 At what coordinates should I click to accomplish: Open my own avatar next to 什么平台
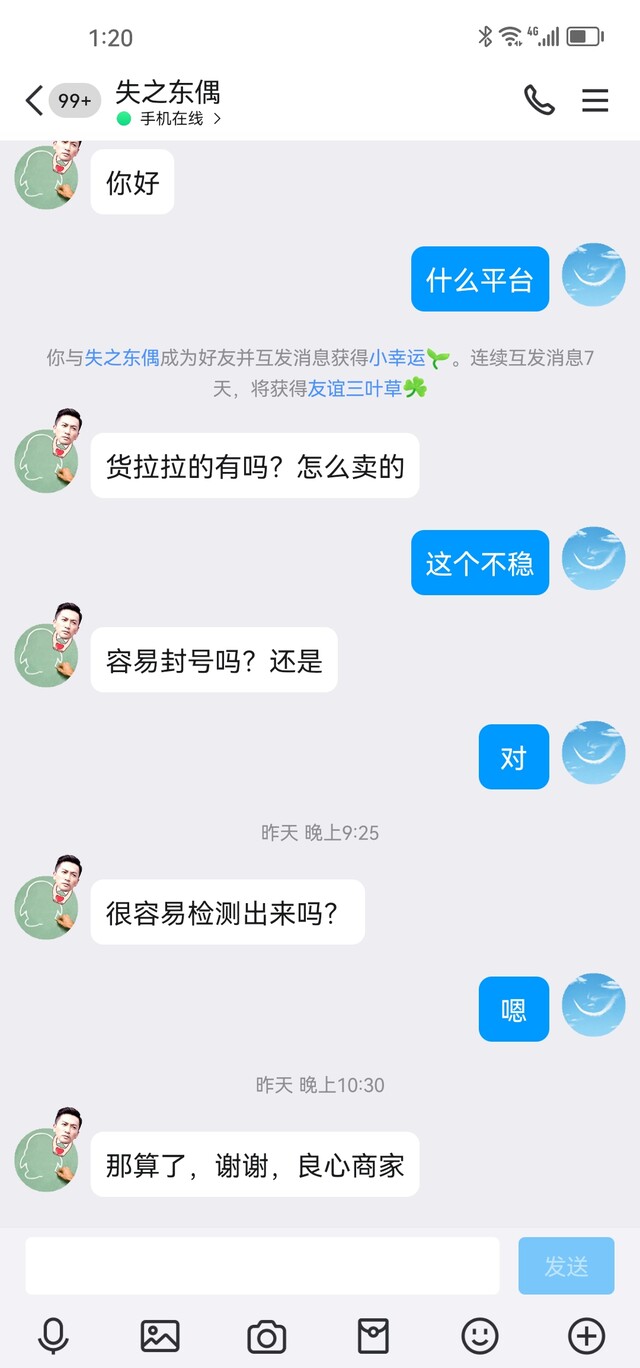pos(594,275)
